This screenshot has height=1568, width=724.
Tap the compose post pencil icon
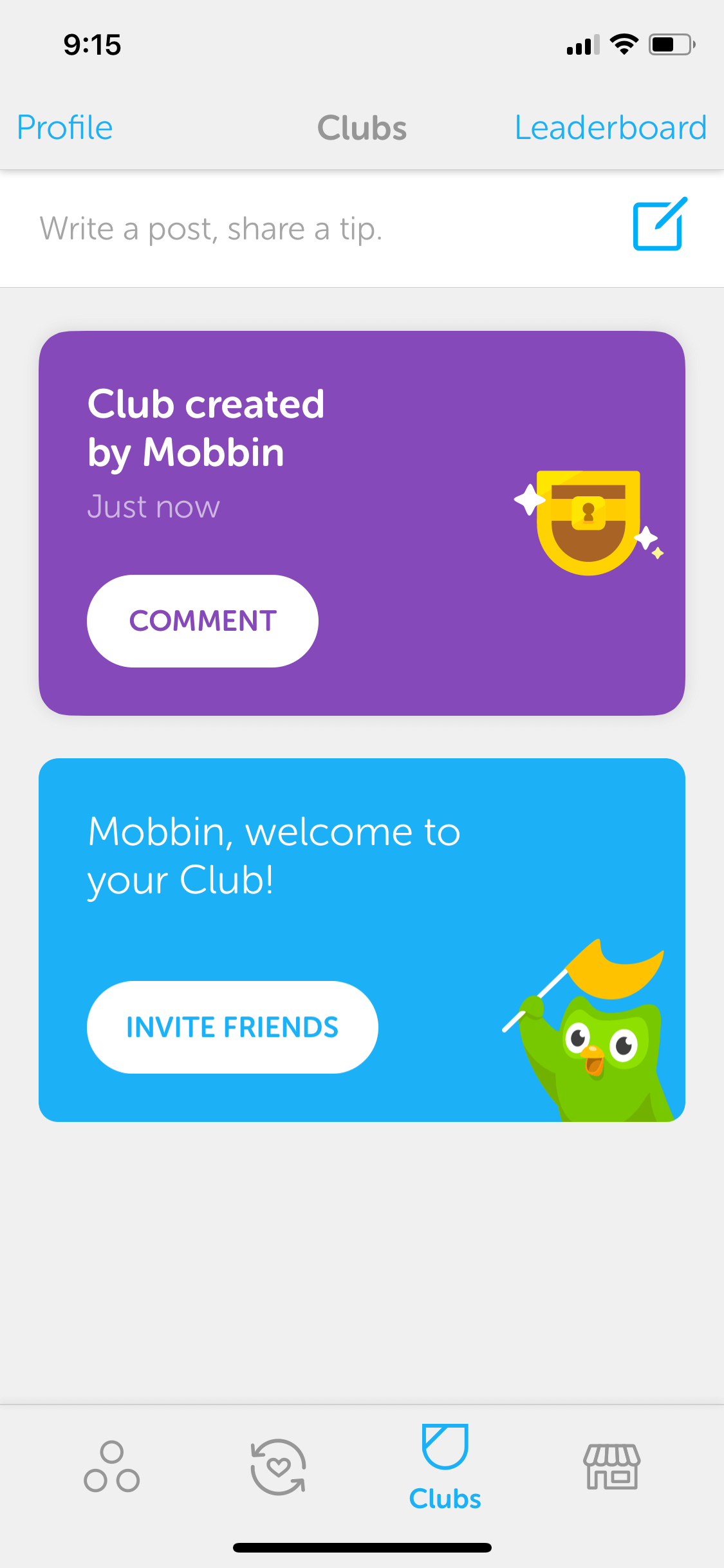[x=660, y=224]
